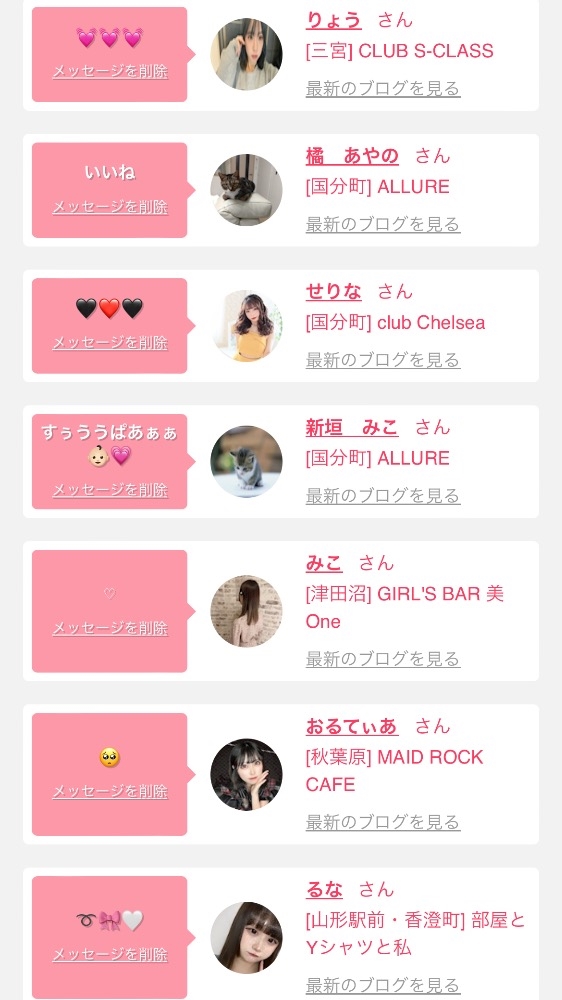View latest blog of みこ at GIRL'S BAR
Viewport: 562px width, 1000px height.
click(x=383, y=659)
